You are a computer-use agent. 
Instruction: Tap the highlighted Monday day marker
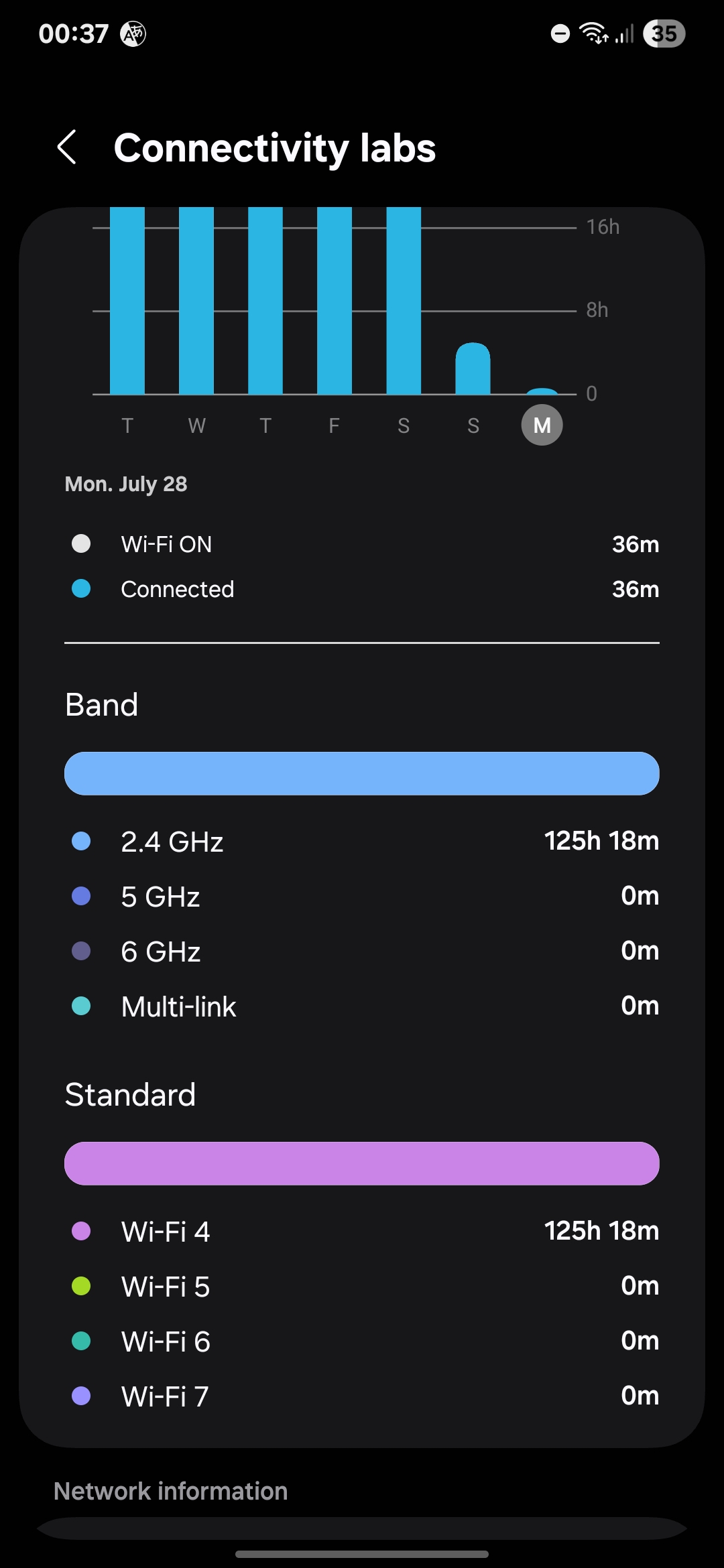pos(542,425)
